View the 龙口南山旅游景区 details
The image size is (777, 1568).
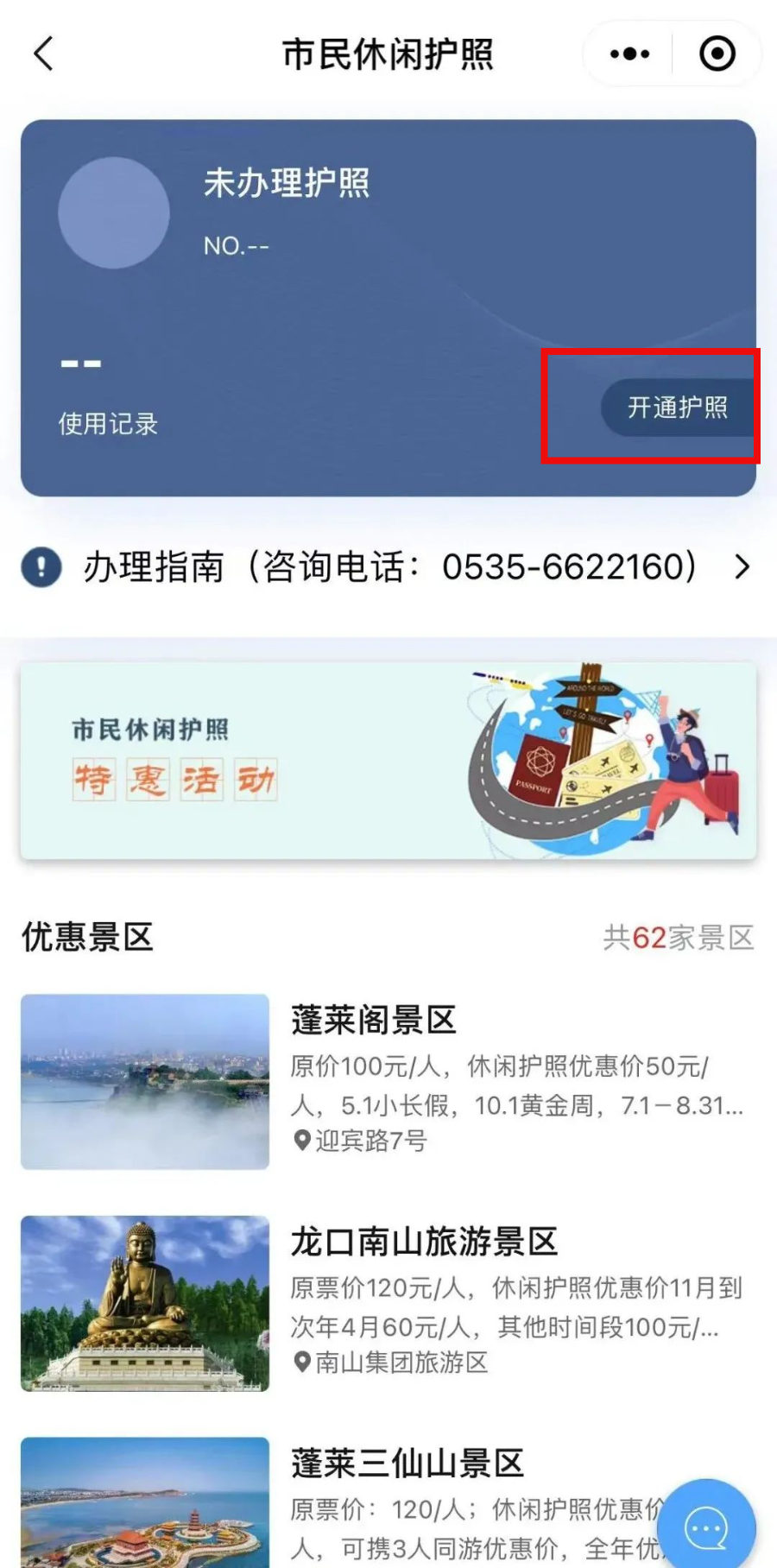(388, 1303)
